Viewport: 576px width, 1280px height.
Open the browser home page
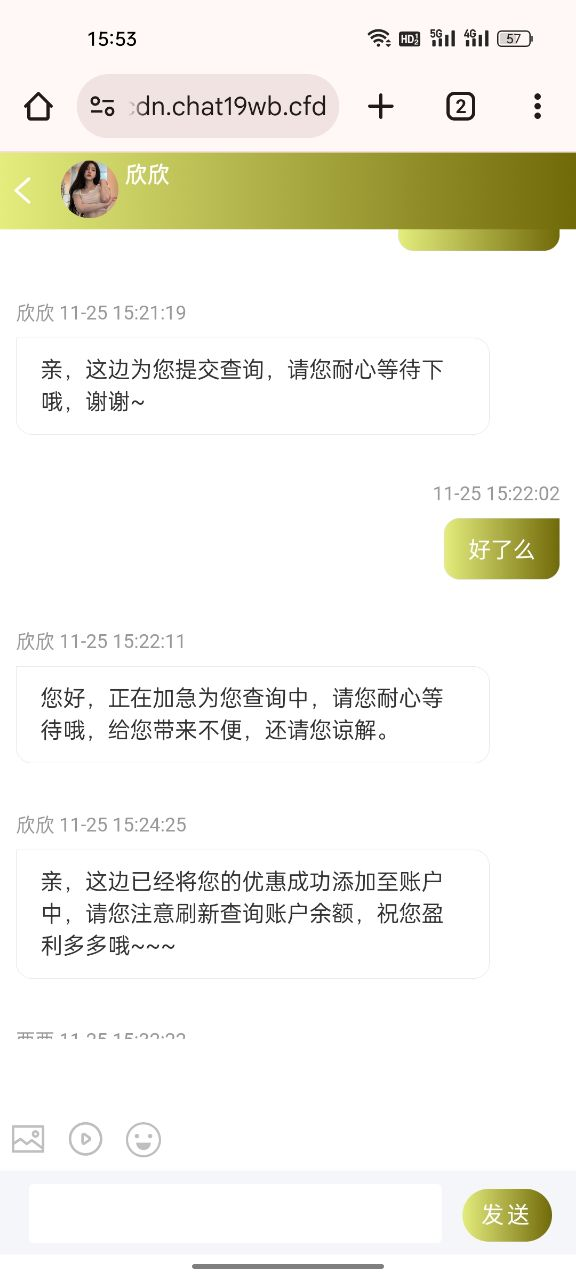click(x=38, y=106)
